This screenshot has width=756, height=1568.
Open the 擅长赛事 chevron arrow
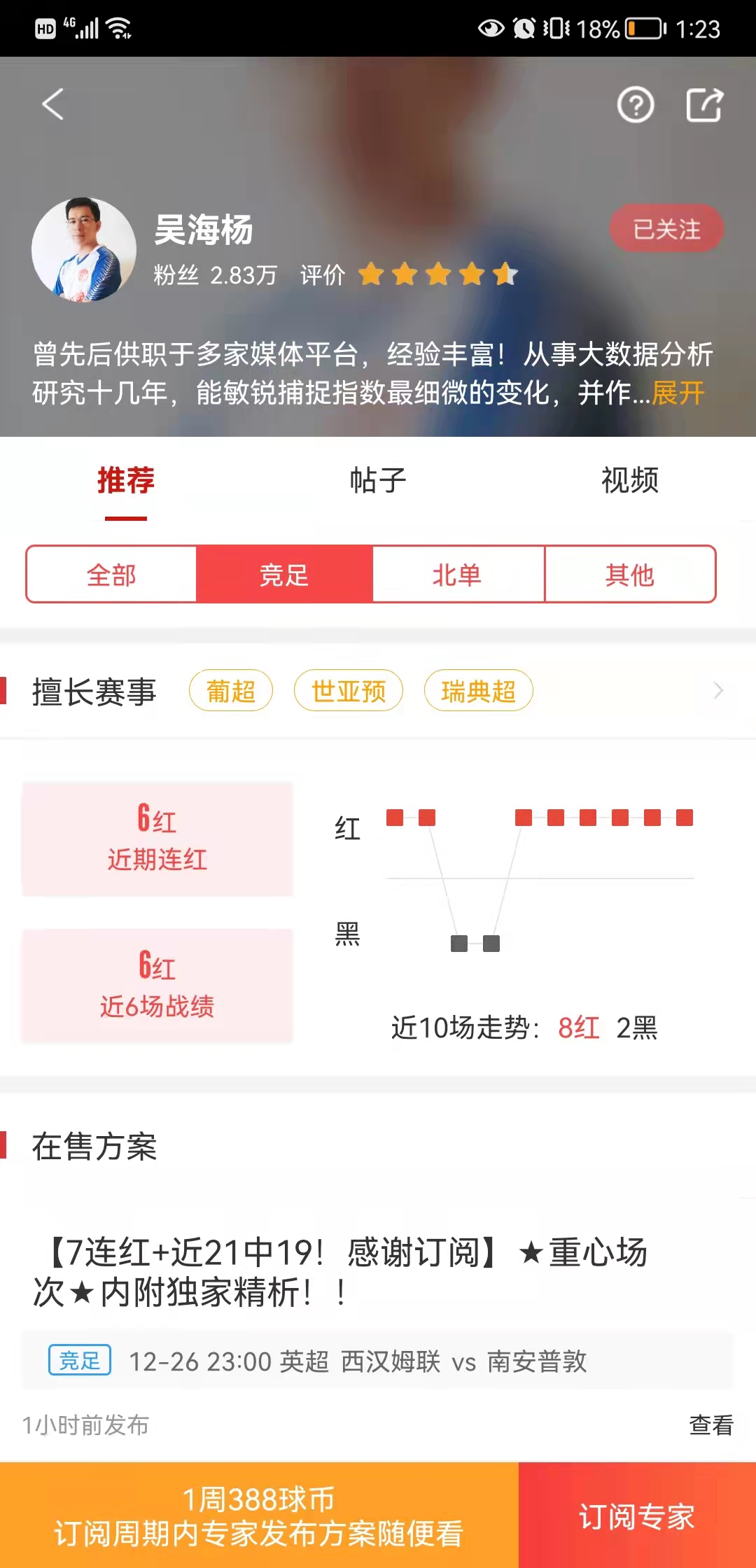tap(717, 691)
